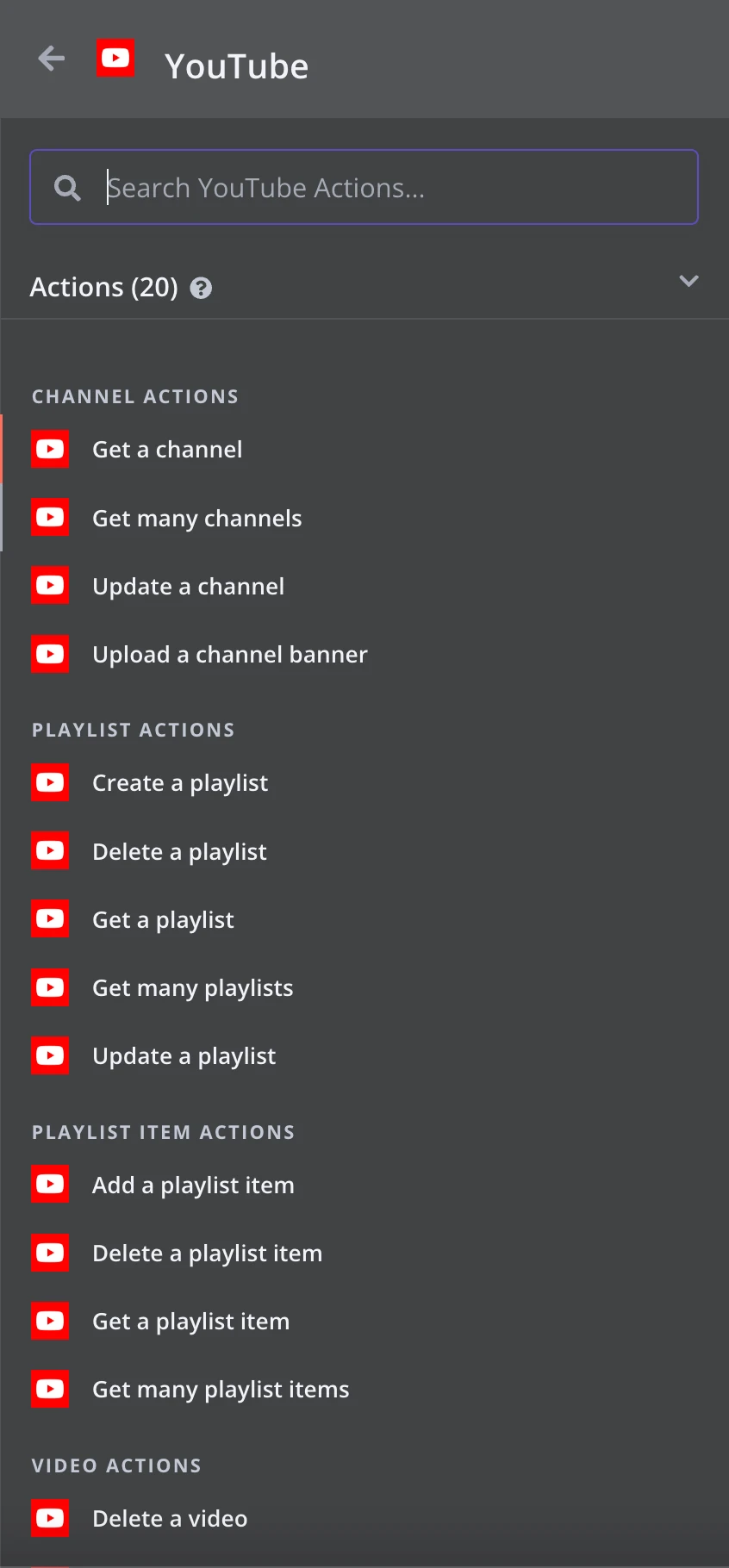
Task: Open Update a channel action
Action: click(x=364, y=586)
